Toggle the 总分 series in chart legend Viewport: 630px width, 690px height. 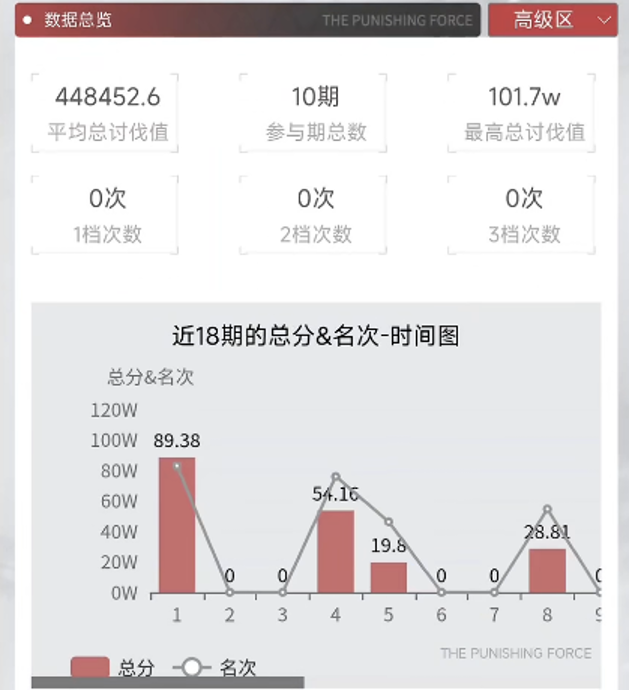point(113,667)
